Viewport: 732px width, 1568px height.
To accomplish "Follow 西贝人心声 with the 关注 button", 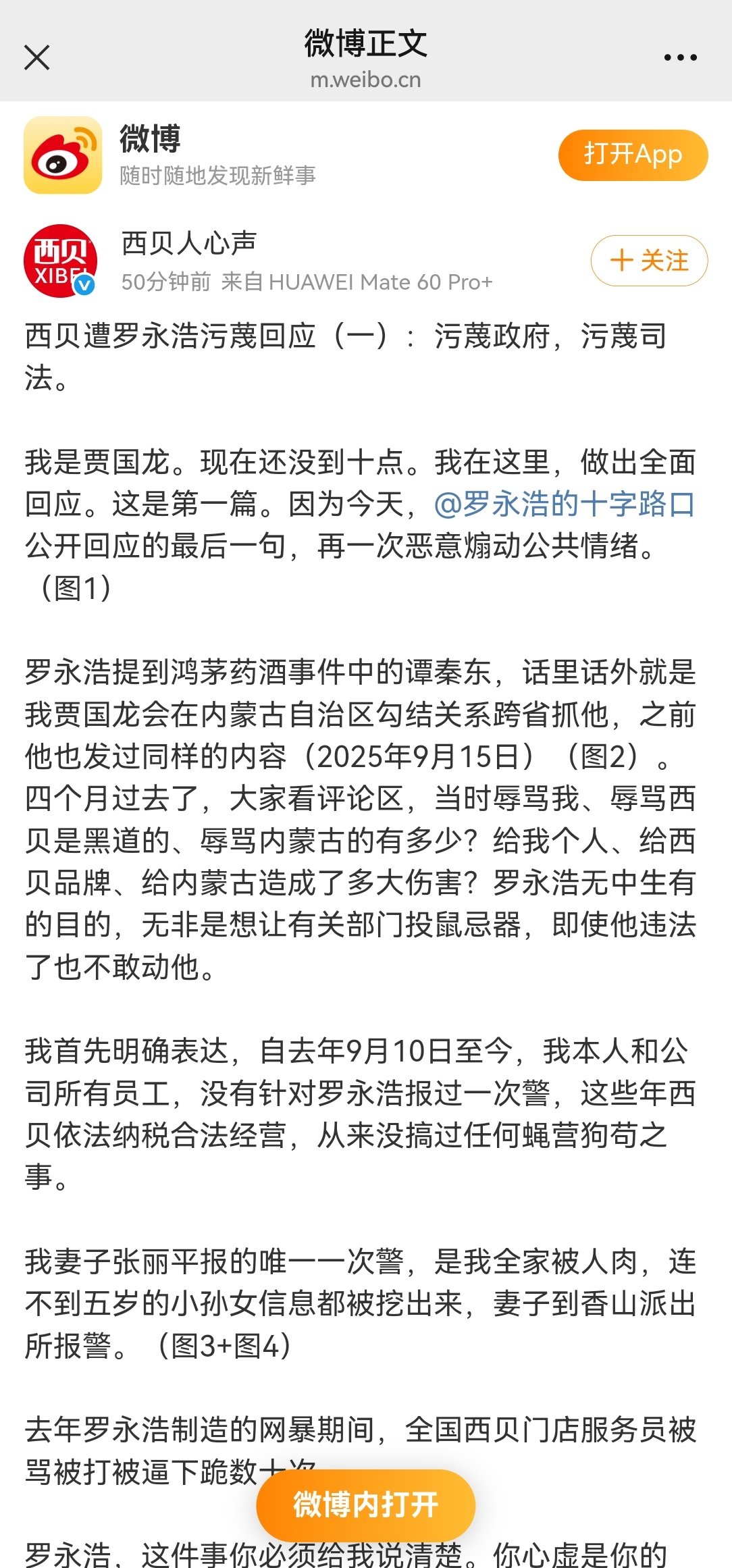I will pyautogui.click(x=649, y=261).
